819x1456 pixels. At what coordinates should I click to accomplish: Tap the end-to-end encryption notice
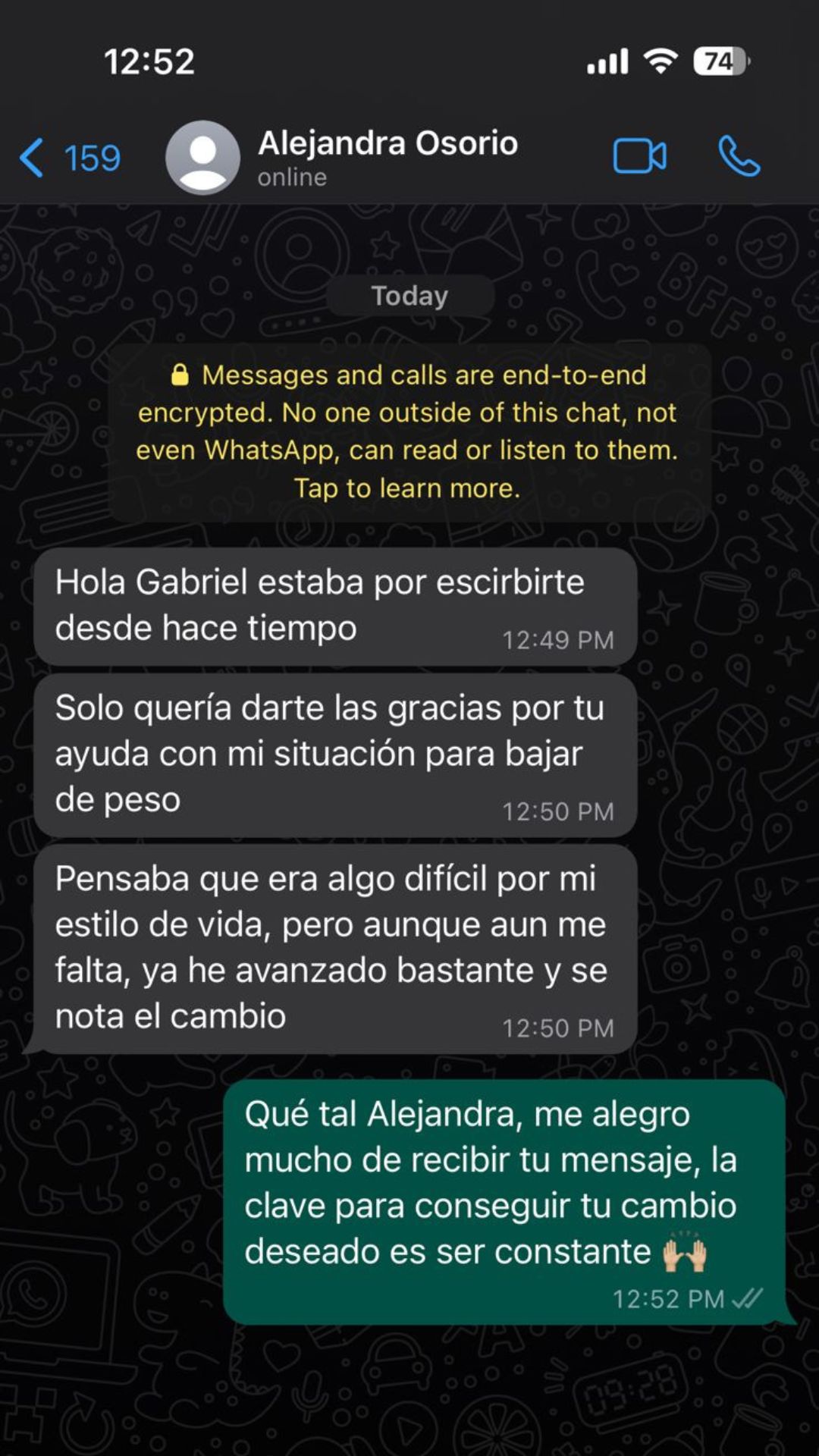click(x=409, y=431)
